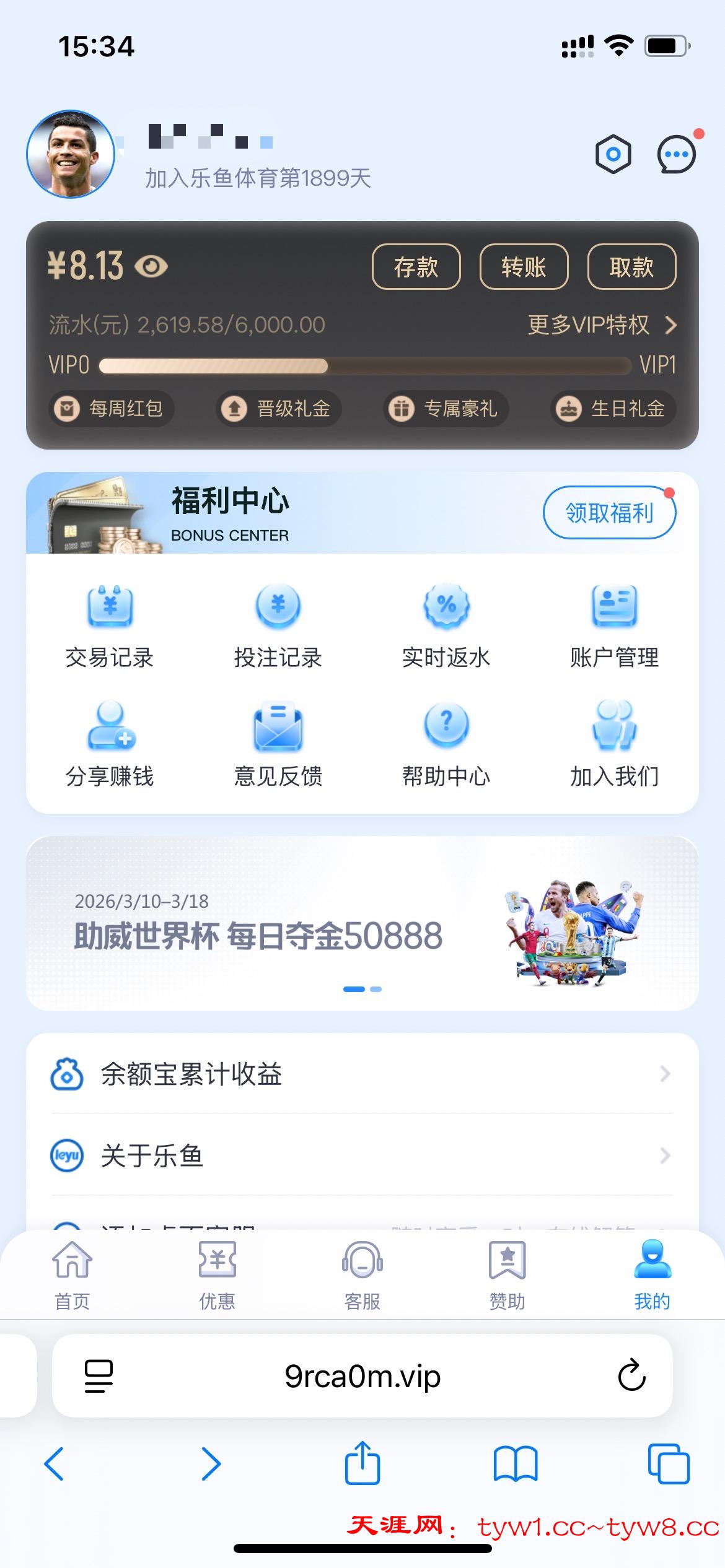
Task: View 更多VIP特权 details
Action: (x=601, y=325)
